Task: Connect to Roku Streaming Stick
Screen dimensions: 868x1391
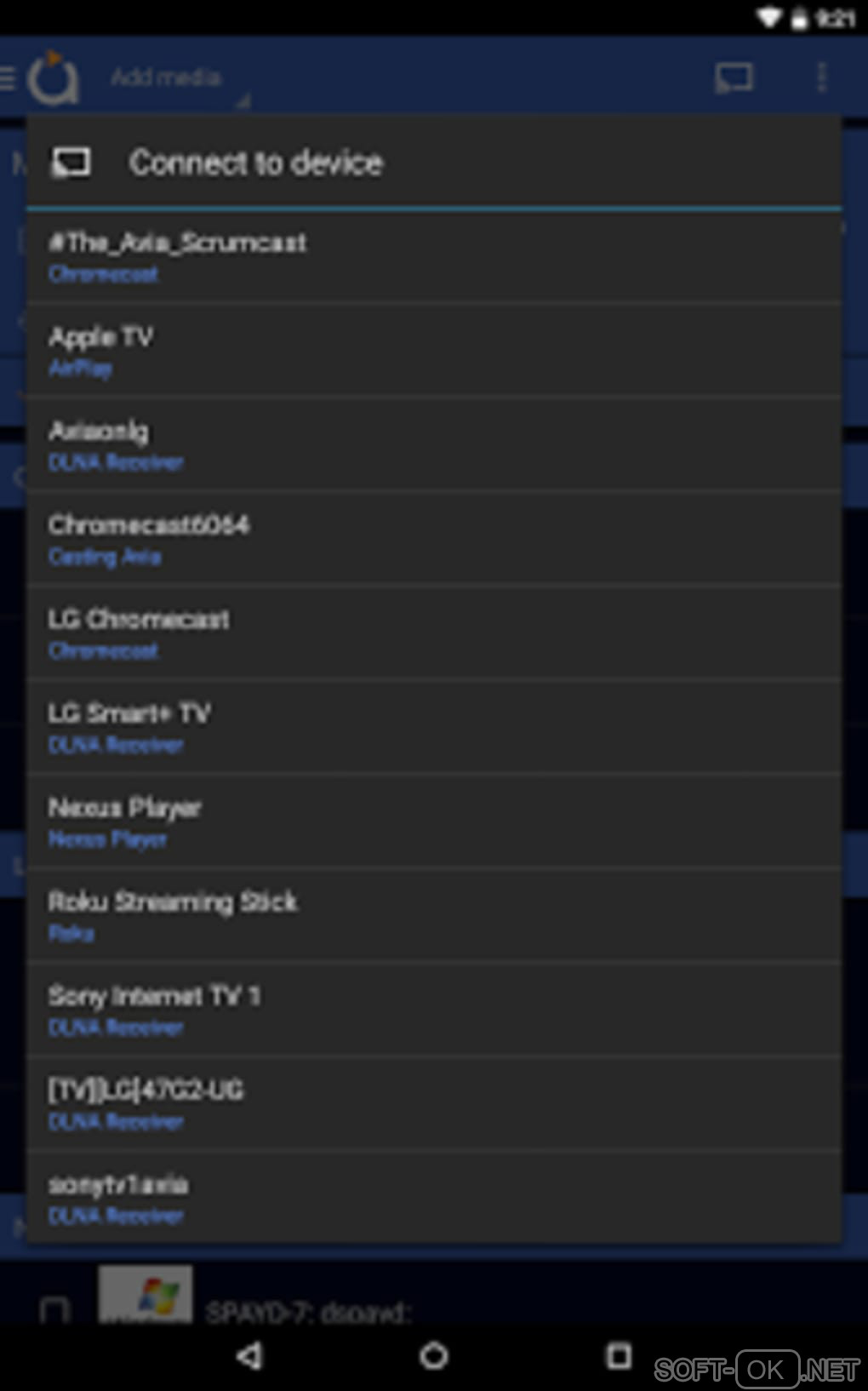Action: click(434, 916)
